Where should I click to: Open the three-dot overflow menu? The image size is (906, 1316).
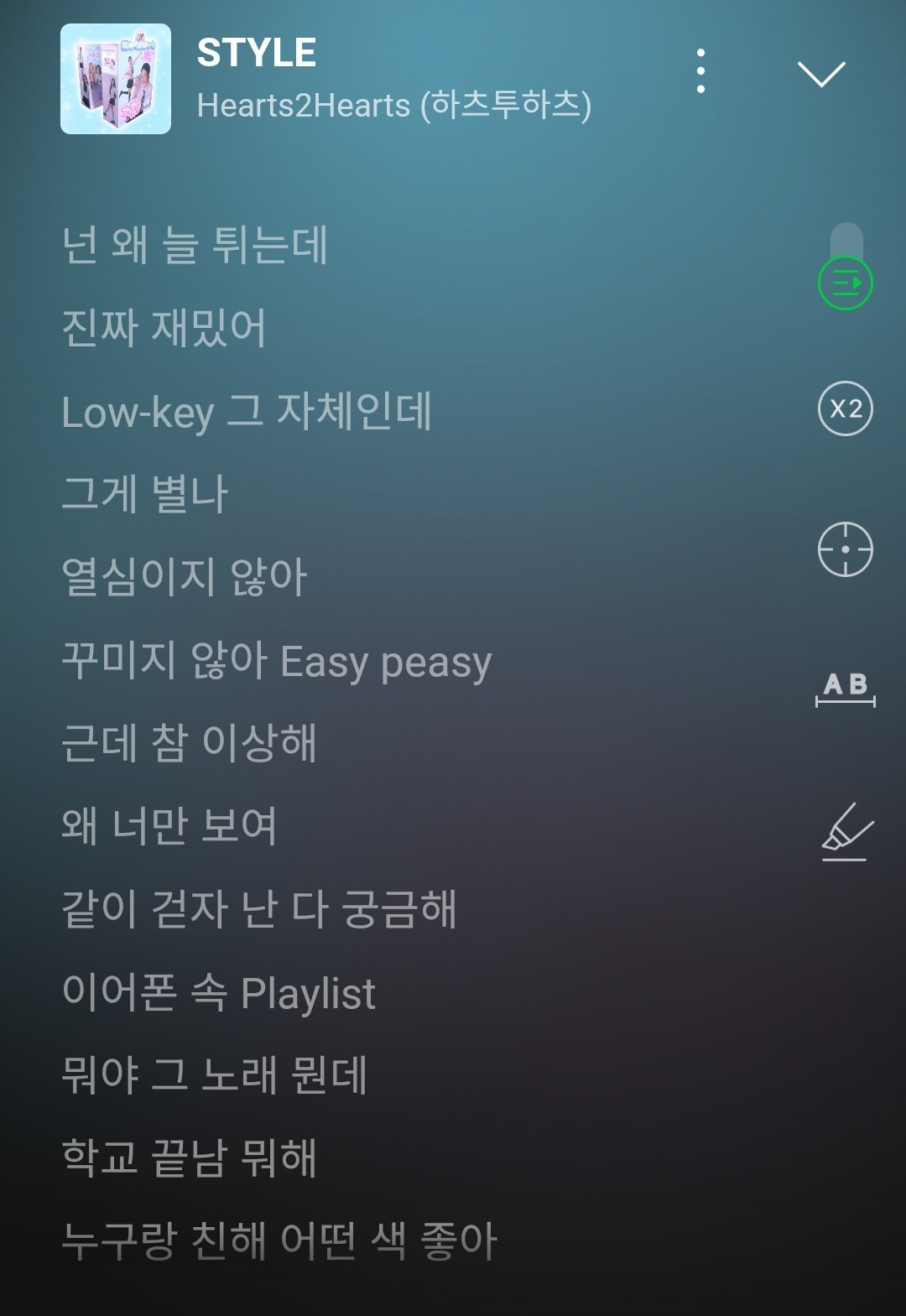coord(700,72)
